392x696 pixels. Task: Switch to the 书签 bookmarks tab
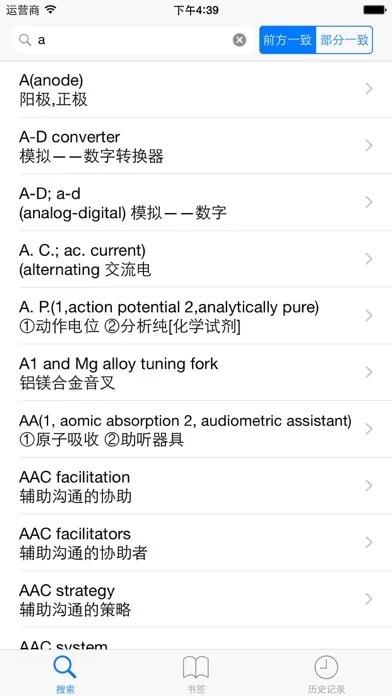tap(196, 674)
